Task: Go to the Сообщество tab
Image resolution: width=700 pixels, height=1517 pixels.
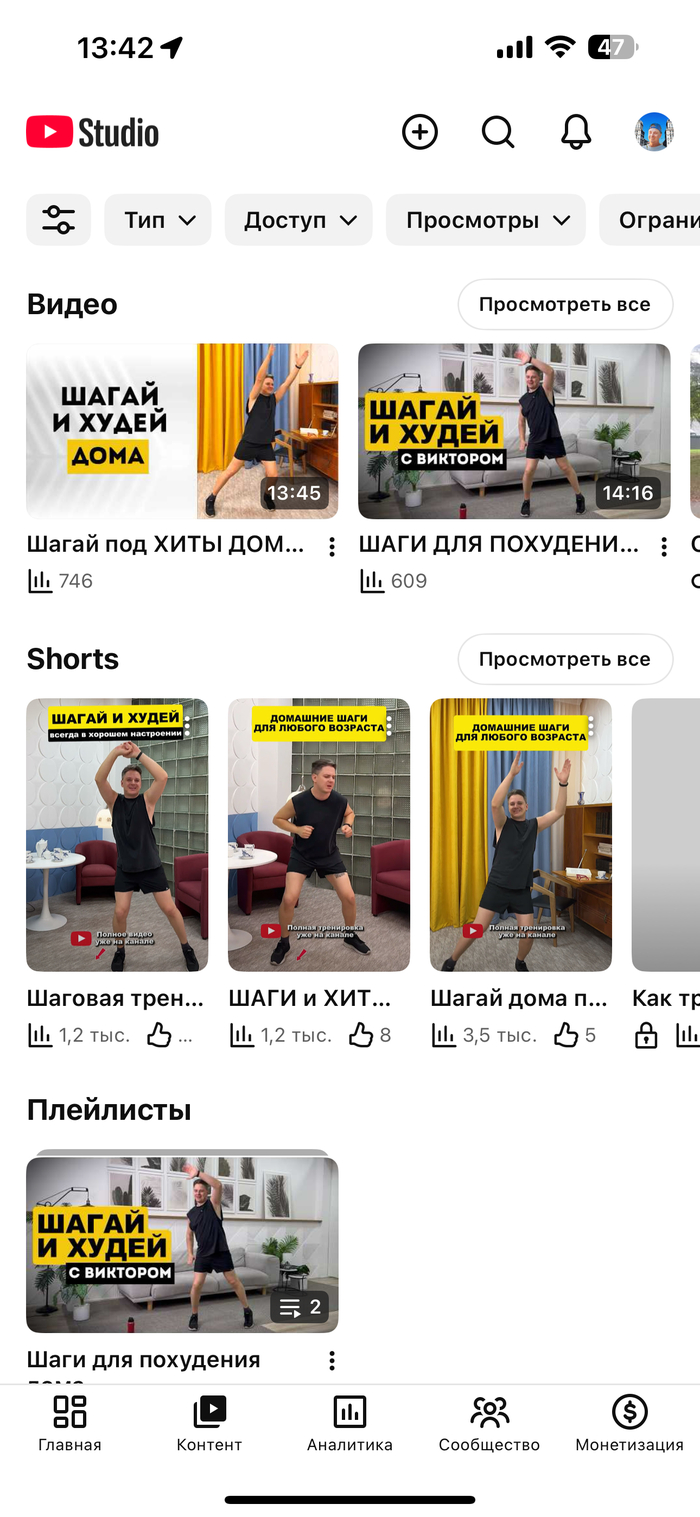Action: pos(489,1423)
